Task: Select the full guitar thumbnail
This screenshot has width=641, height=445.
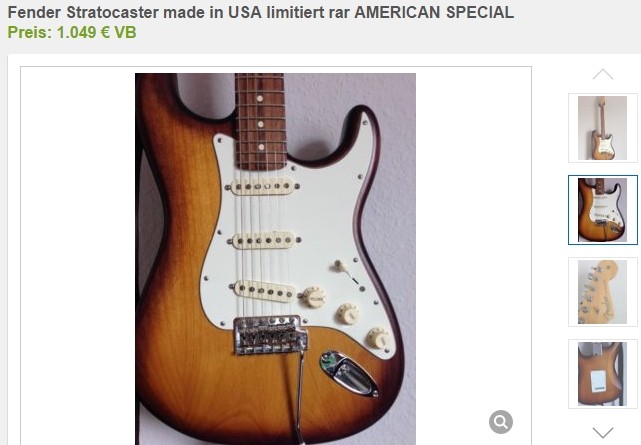Action: [602, 128]
